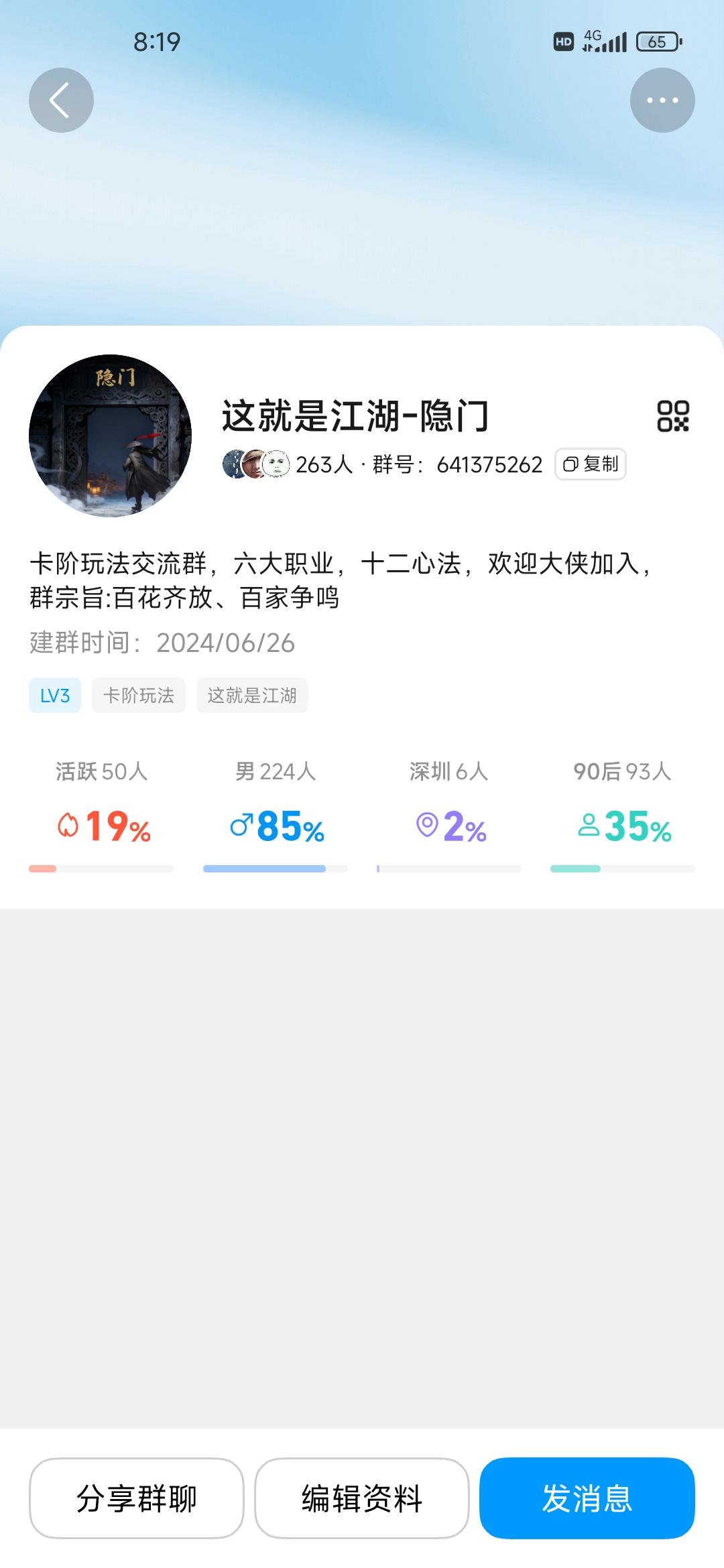View the group avatar image 隐门
Viewport: 724px width, 1568px height.
coord(113,436)
